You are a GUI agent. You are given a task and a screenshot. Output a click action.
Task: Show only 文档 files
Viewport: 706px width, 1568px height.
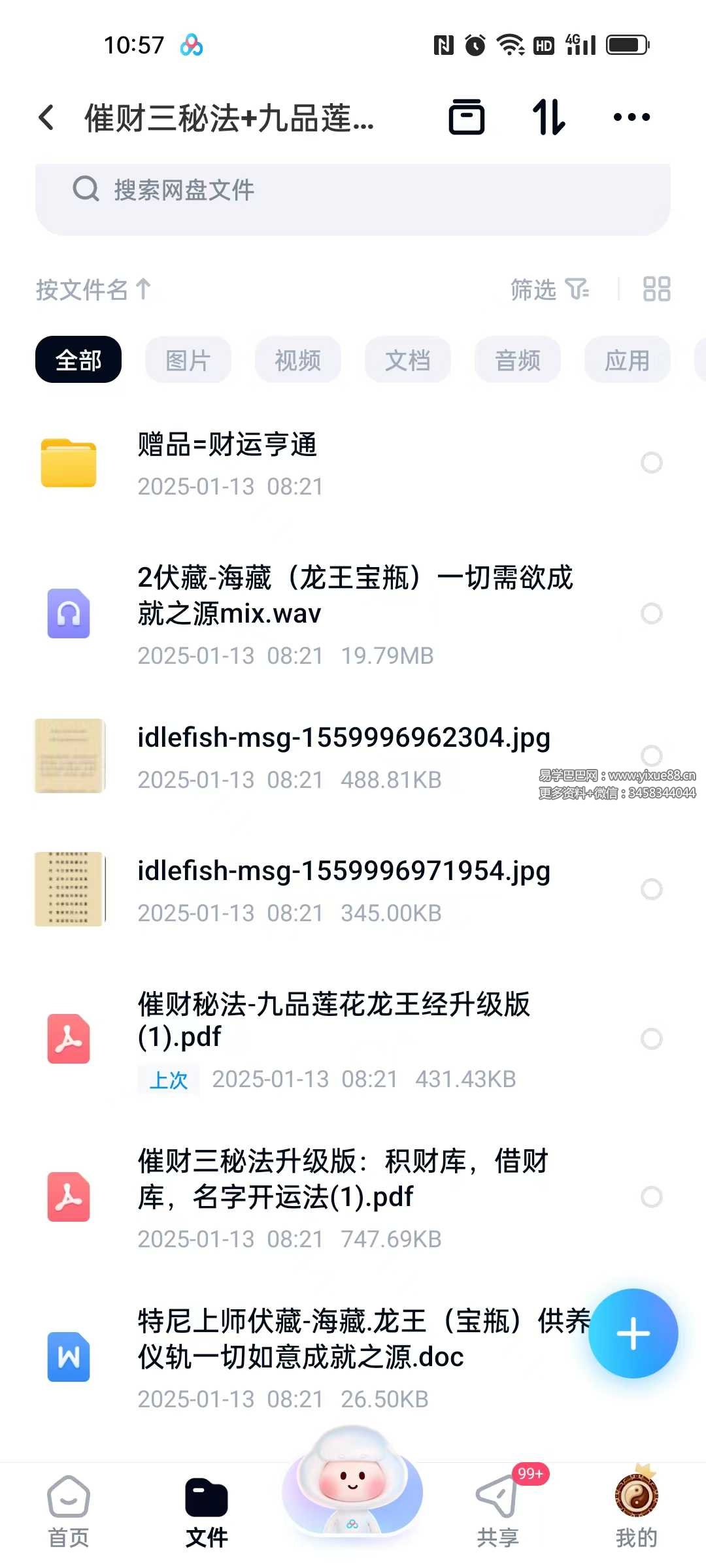408,360
